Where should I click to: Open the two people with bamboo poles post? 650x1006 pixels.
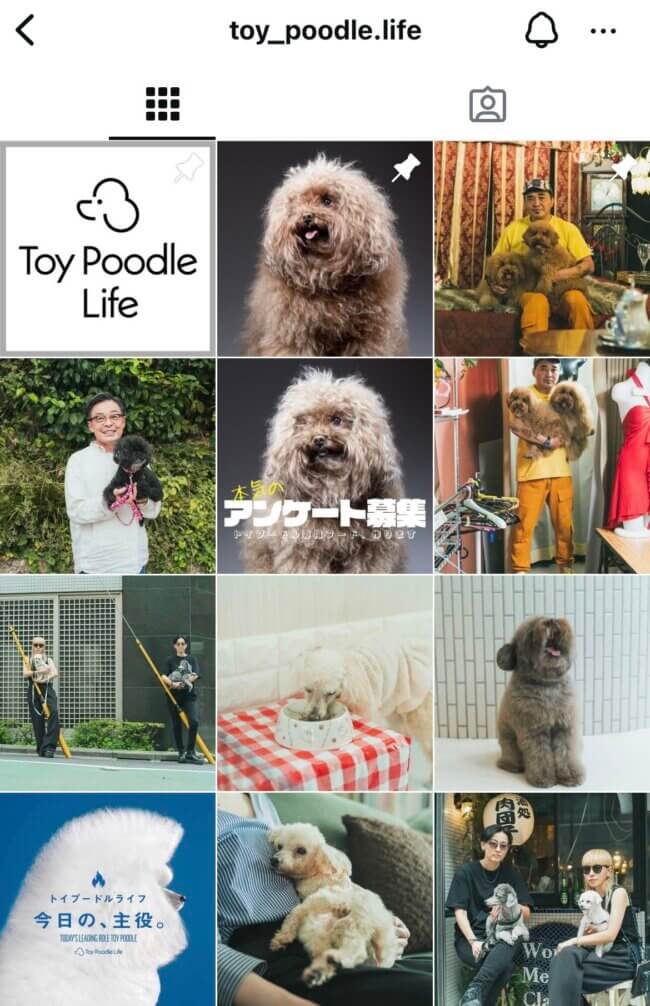(108, 683)
